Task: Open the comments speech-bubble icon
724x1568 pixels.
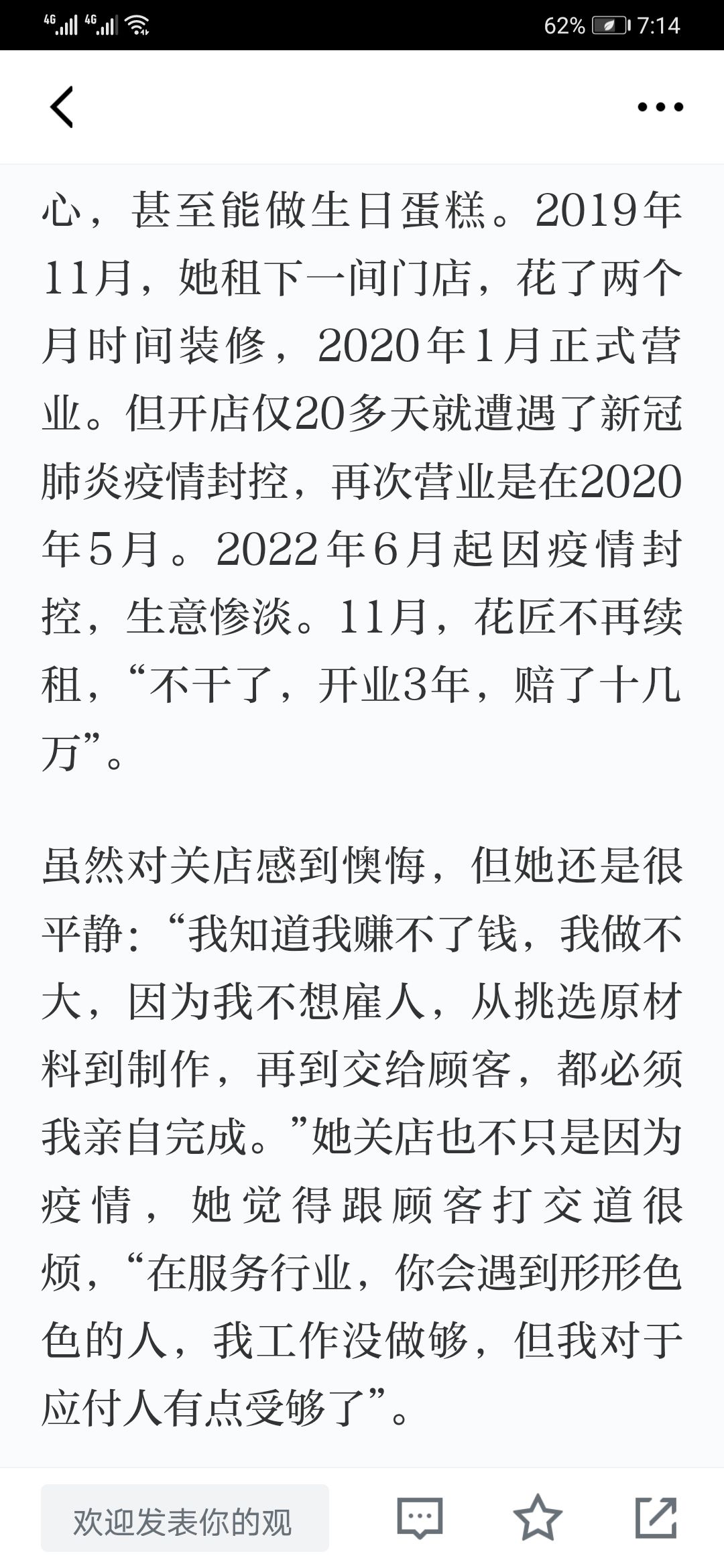Action: tap(420, 1518)
